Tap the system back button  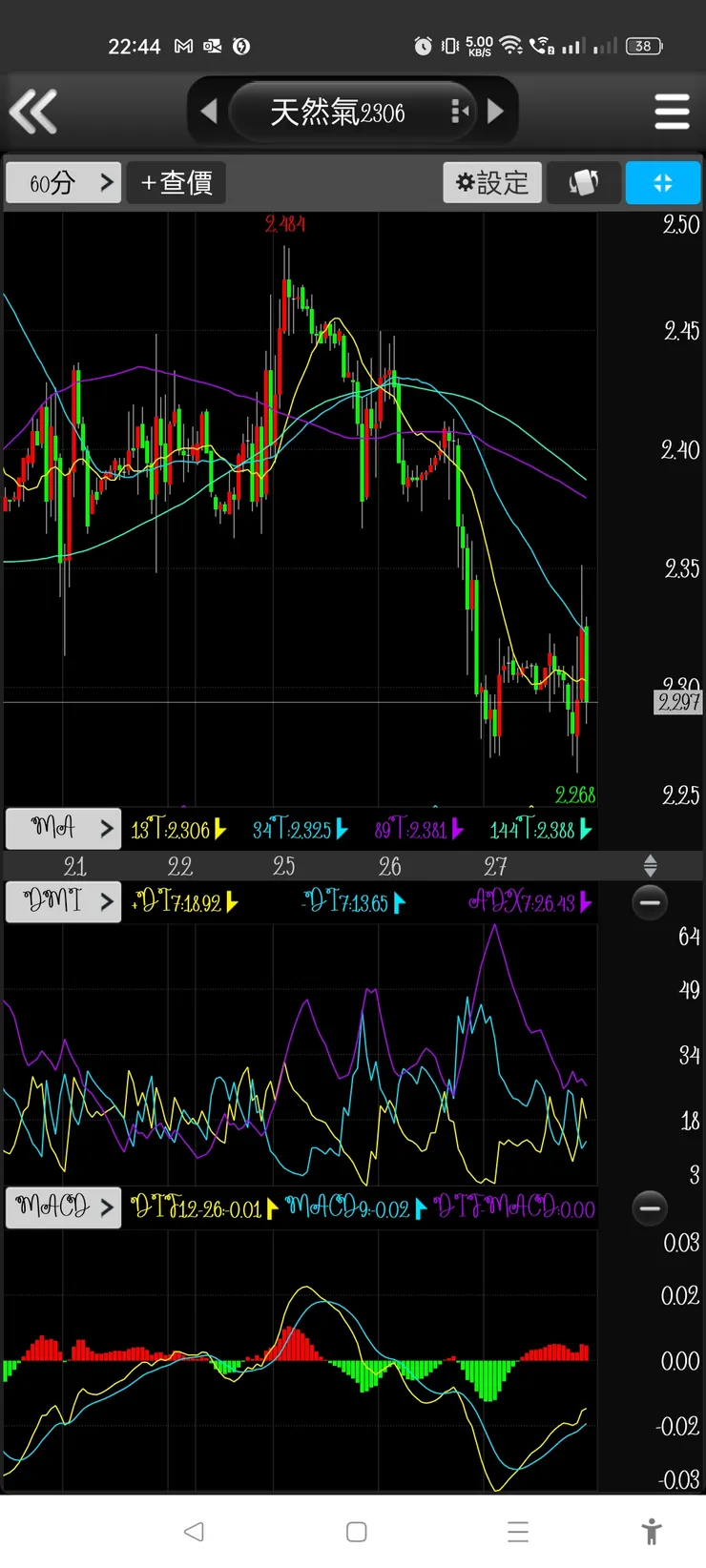[194, 1532]
